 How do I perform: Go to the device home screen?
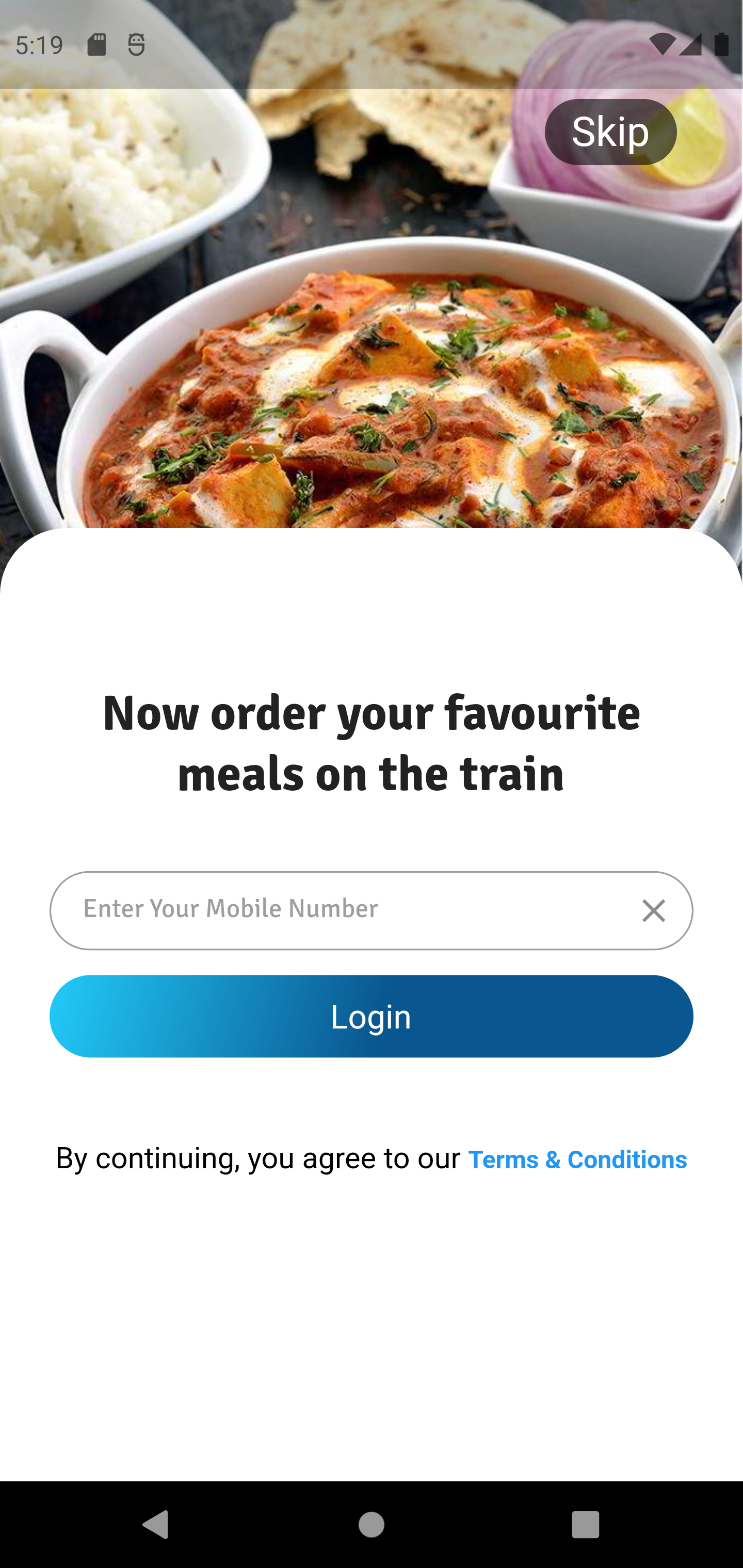pyautogui.click(x=371, y=1525)
